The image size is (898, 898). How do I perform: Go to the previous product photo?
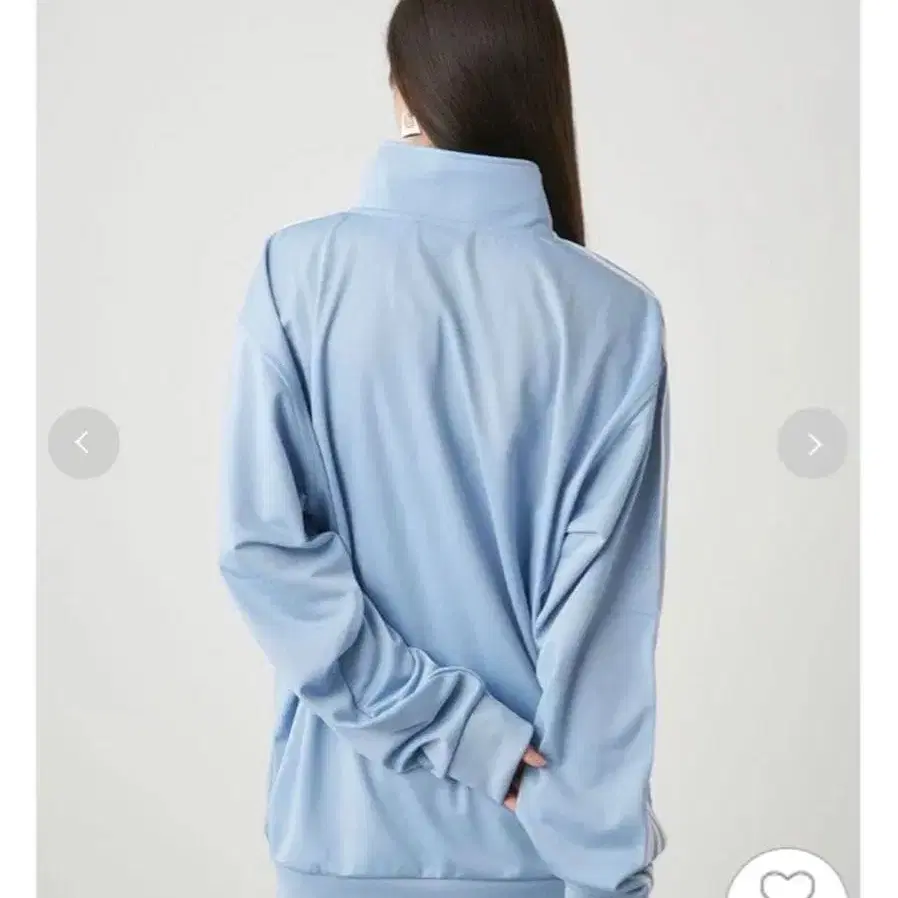83,443
